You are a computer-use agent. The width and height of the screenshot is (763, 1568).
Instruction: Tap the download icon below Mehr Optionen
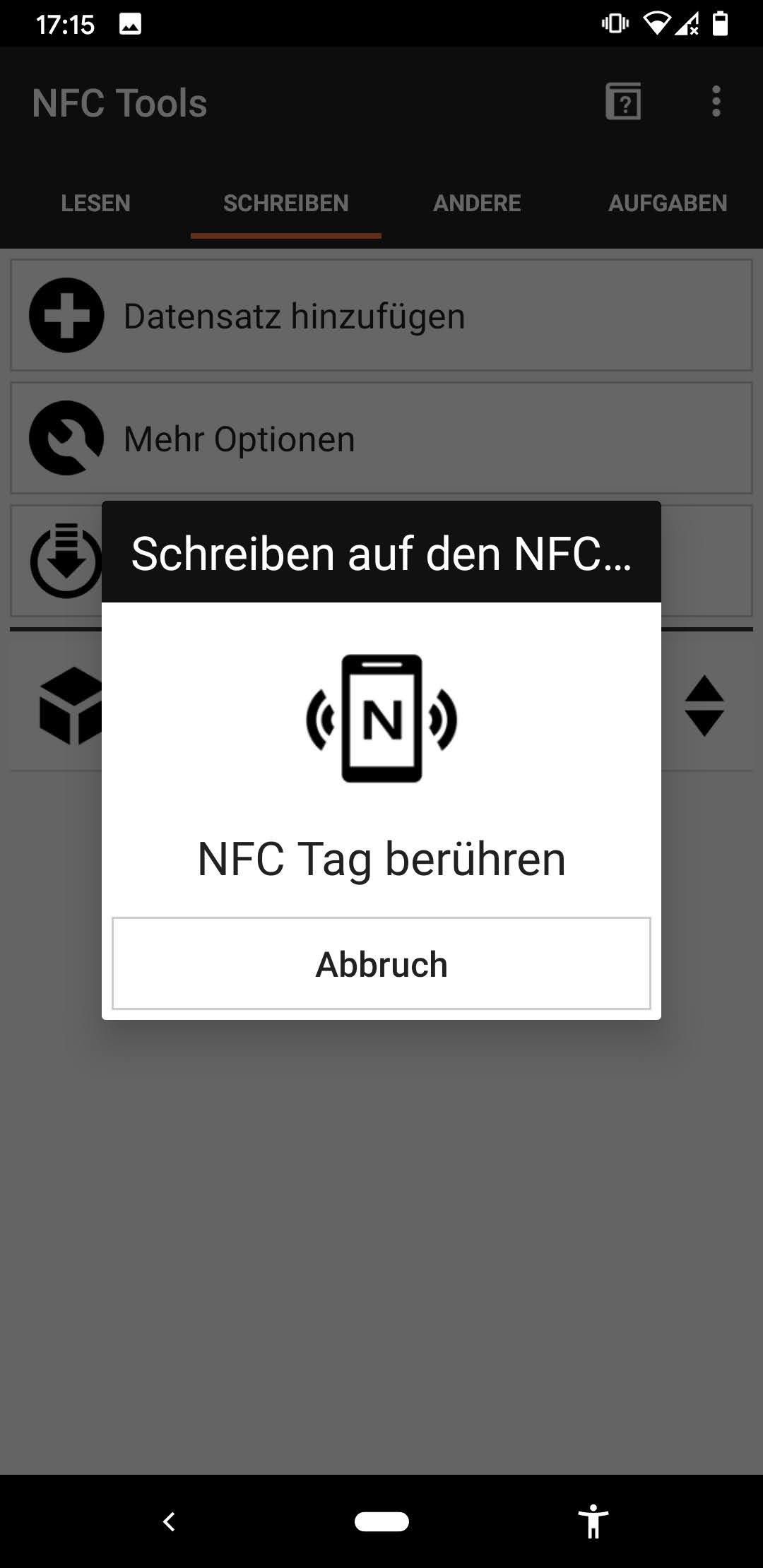[66, 560]
